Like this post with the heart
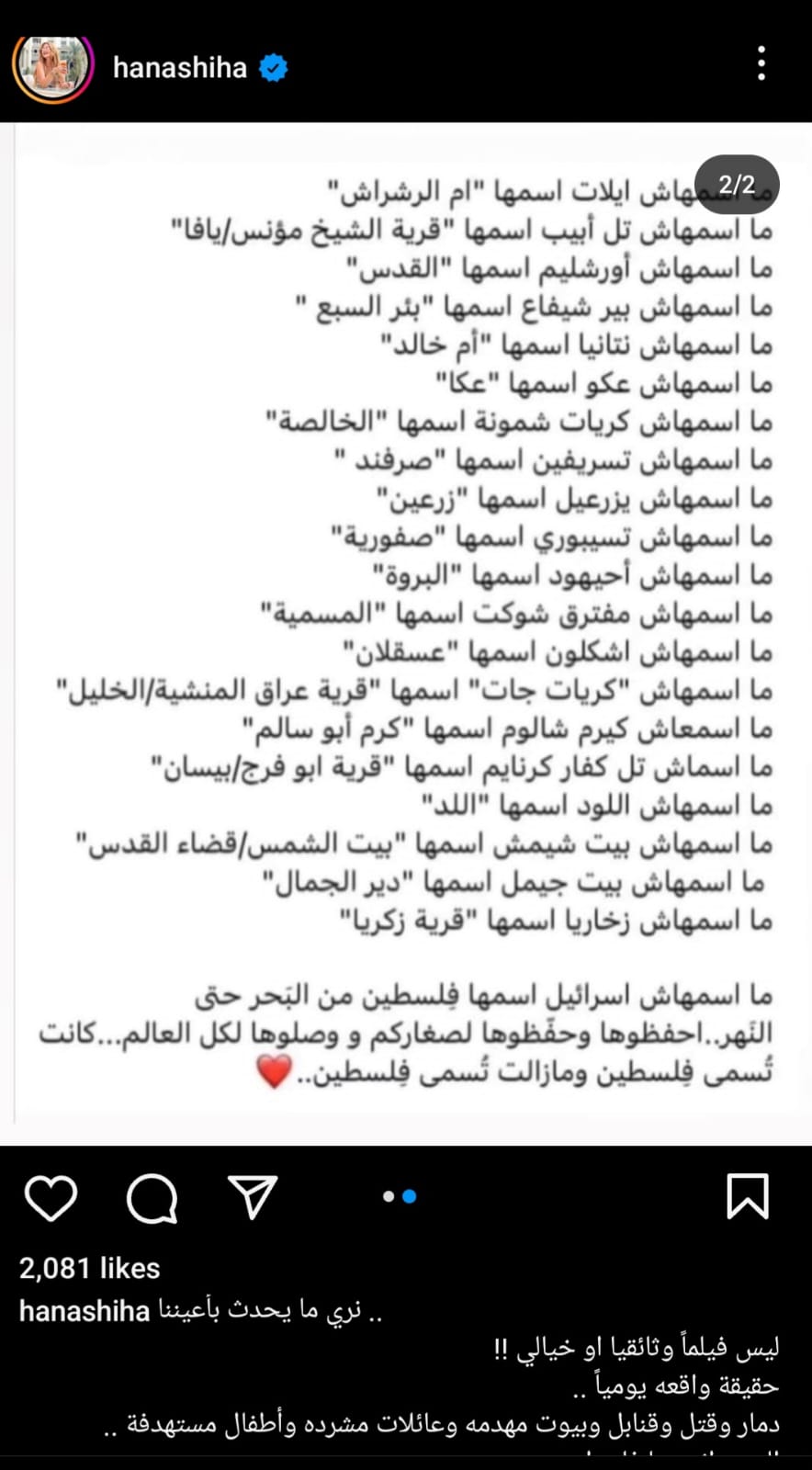Viewport: 812px width, 1470px height. click(x=51, y=1198)
